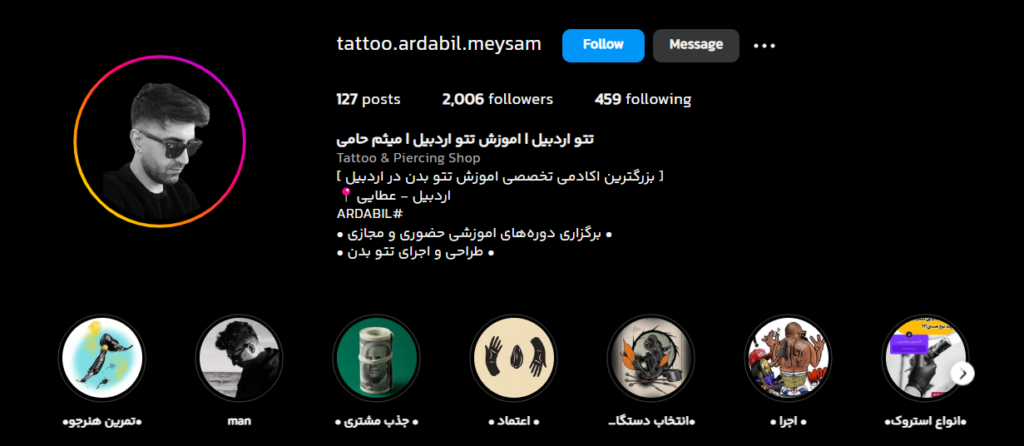This screenshot has height=446, width=1024.
Task: Open the اعتماد story highlight
Action: 513,358
